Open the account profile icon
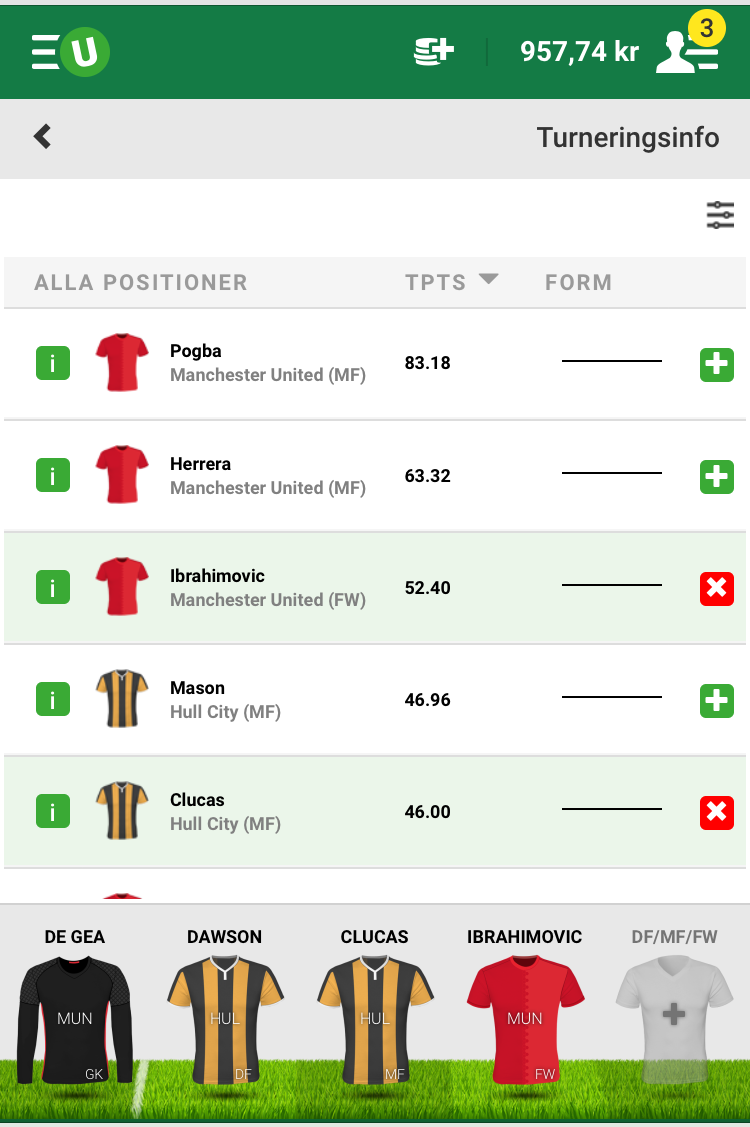Image resolution: width=750 pixels, height=1127 pixels. [x=686, y=52]
